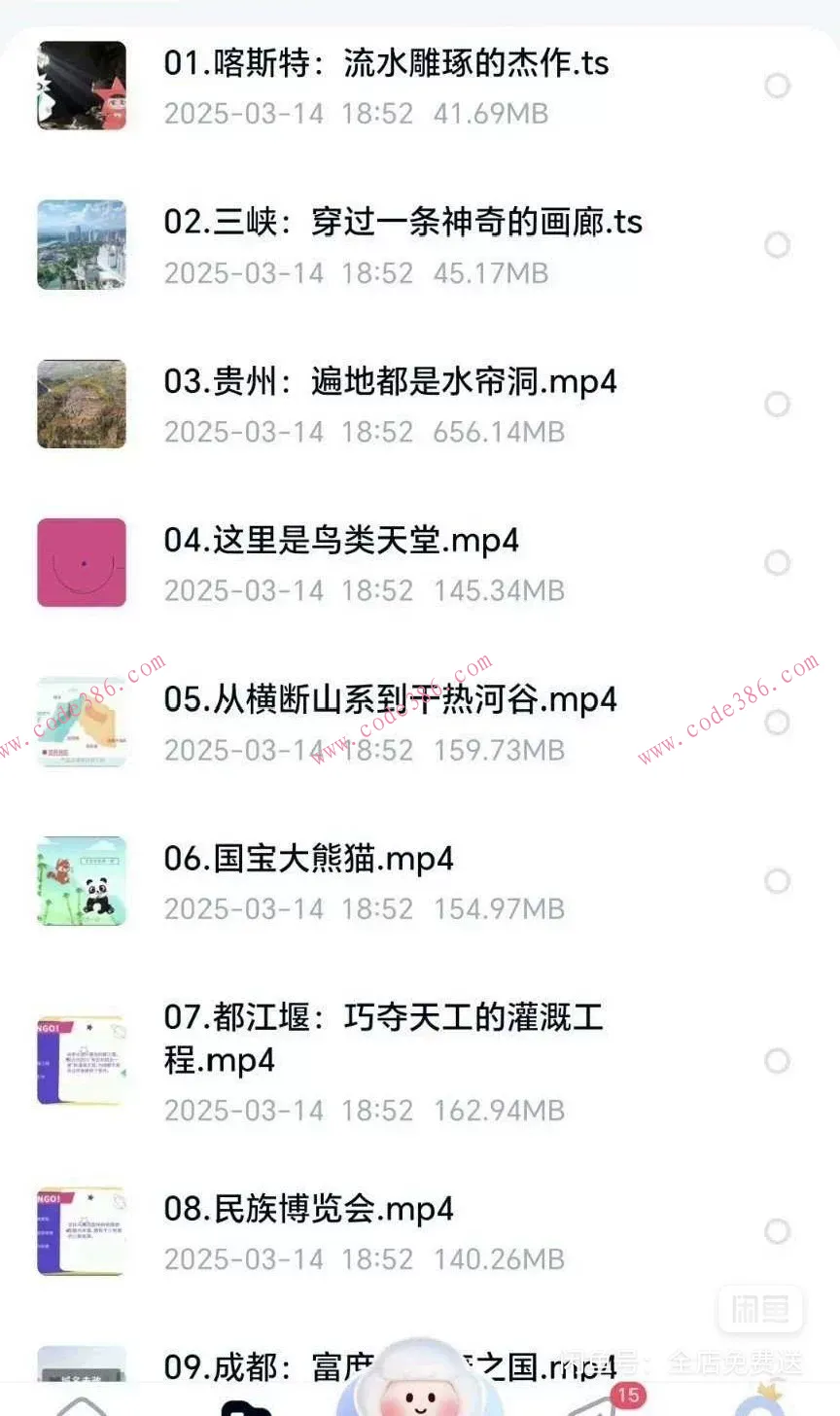
Task: Select the checkbox for 02.三峡 video
Action: pos(778,246)
